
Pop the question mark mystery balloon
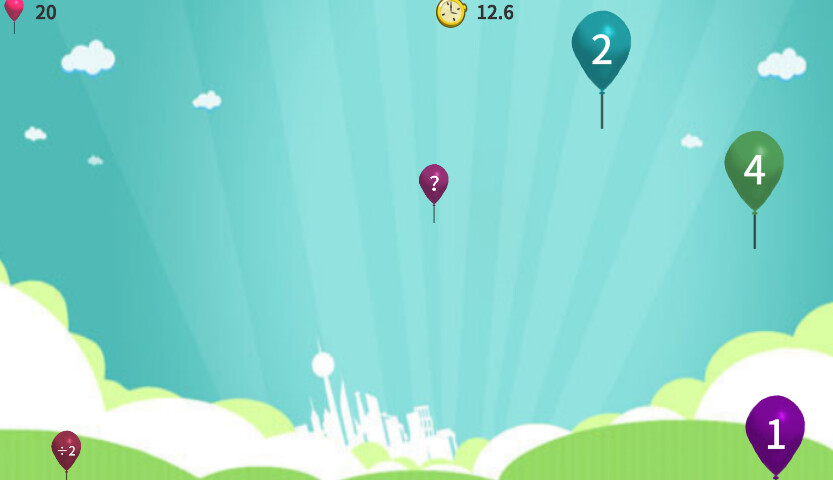(433, 183)
